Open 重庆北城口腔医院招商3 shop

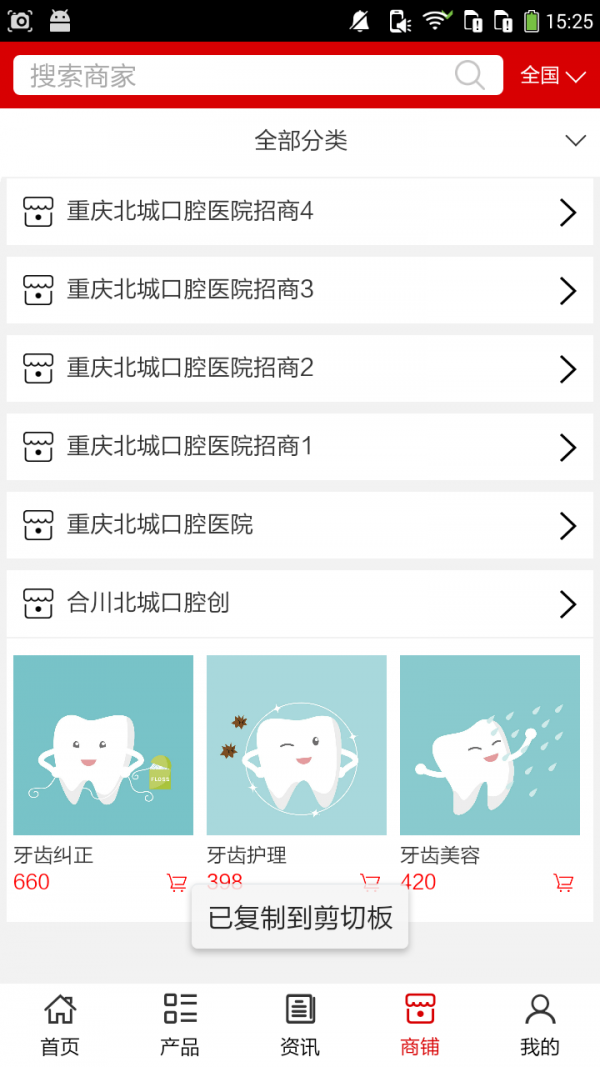(300, 290)
